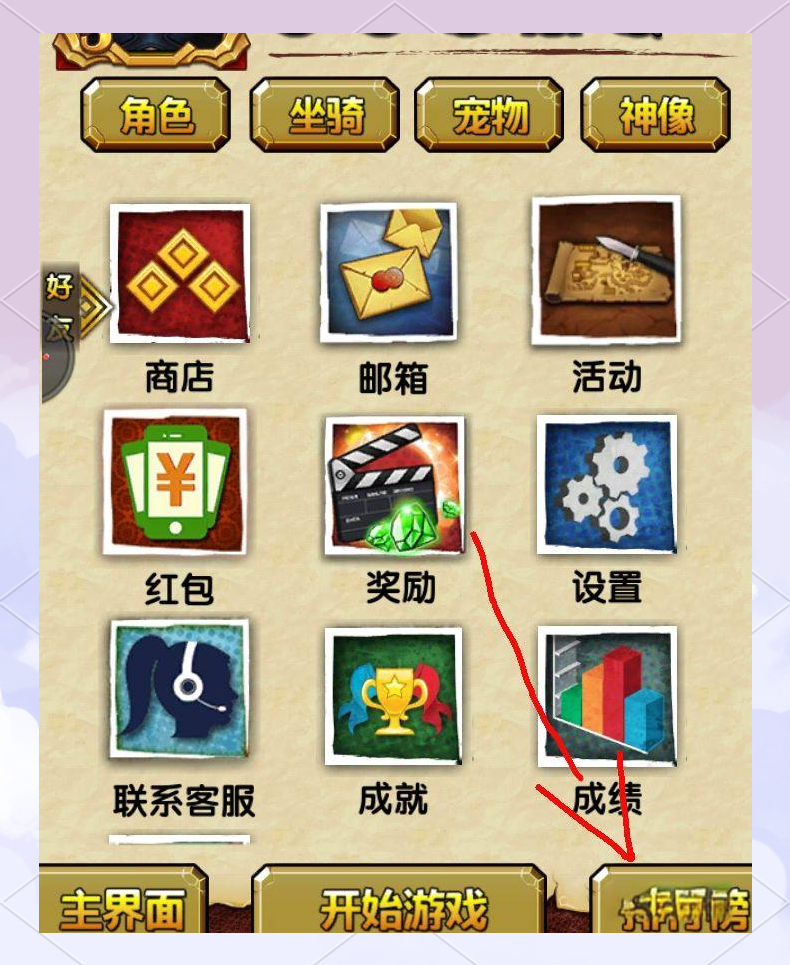Switch to the 宠物 pets tab
Screen dimensions: 790x965
[489, 116]
